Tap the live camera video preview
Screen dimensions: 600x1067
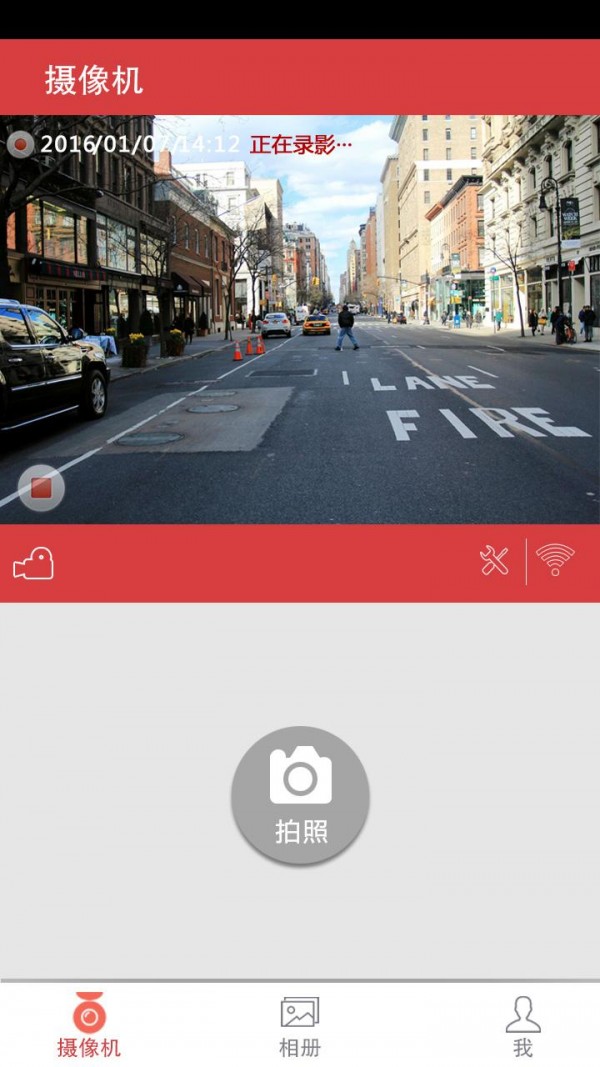pos(300,320)
